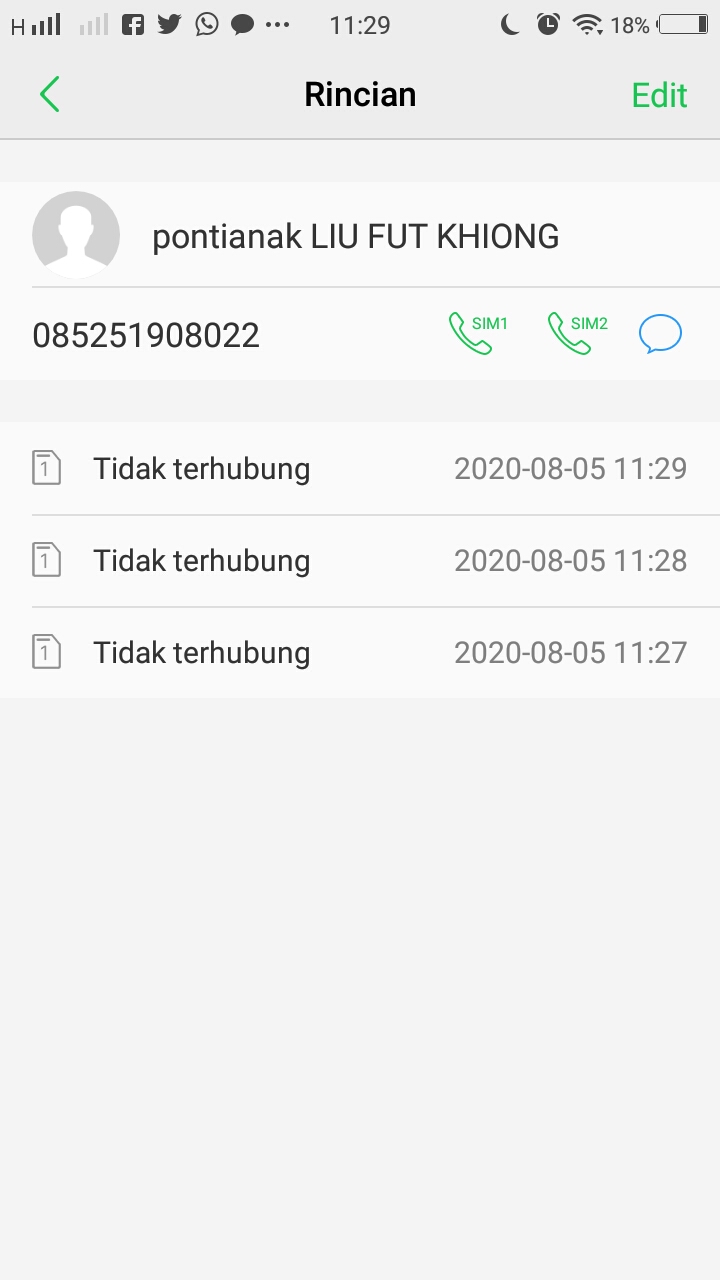The width and height of the screenshot is (720, 1280).
Task: Select the Facebook icon in the status bar
Action: point(133,25)
